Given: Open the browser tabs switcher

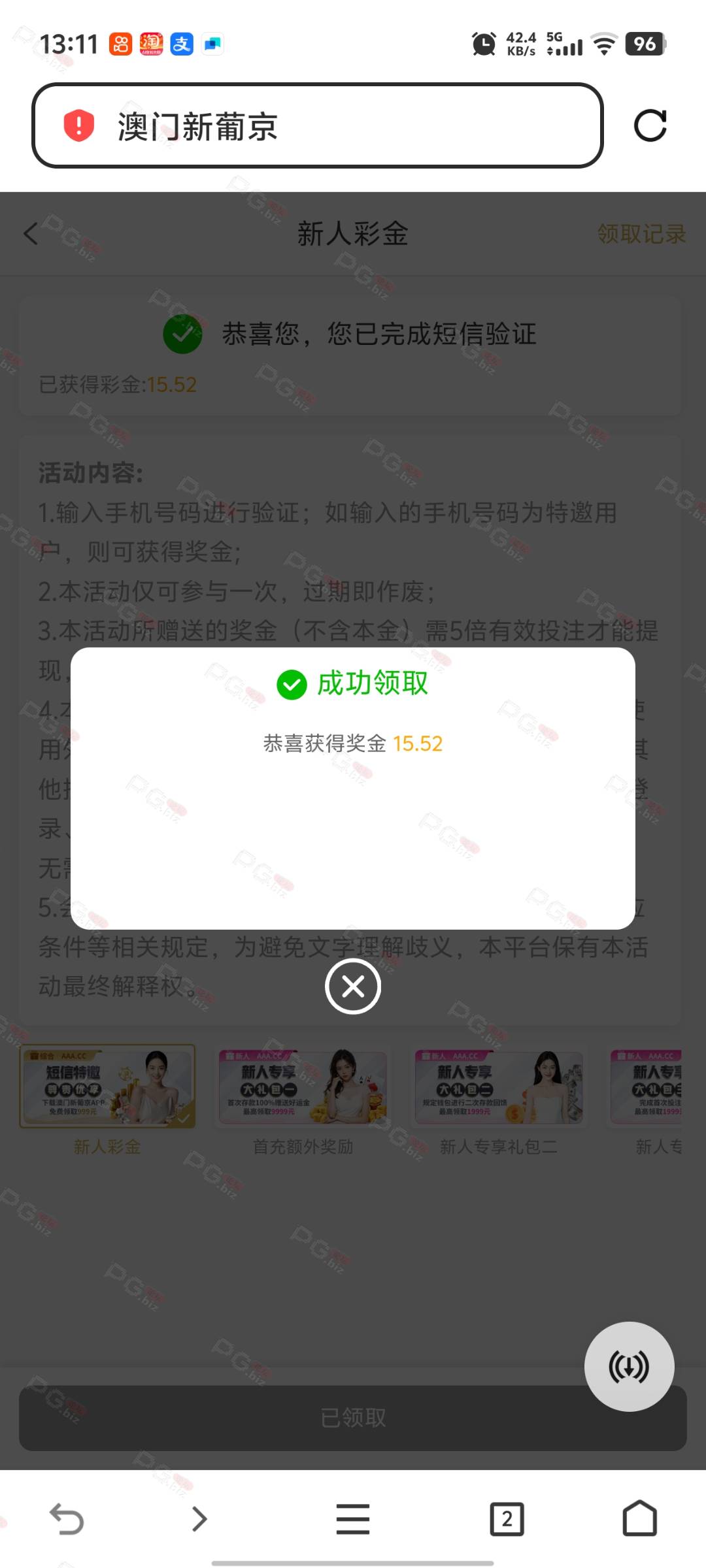Looking at the screenshot, I should pos(507,1518).
